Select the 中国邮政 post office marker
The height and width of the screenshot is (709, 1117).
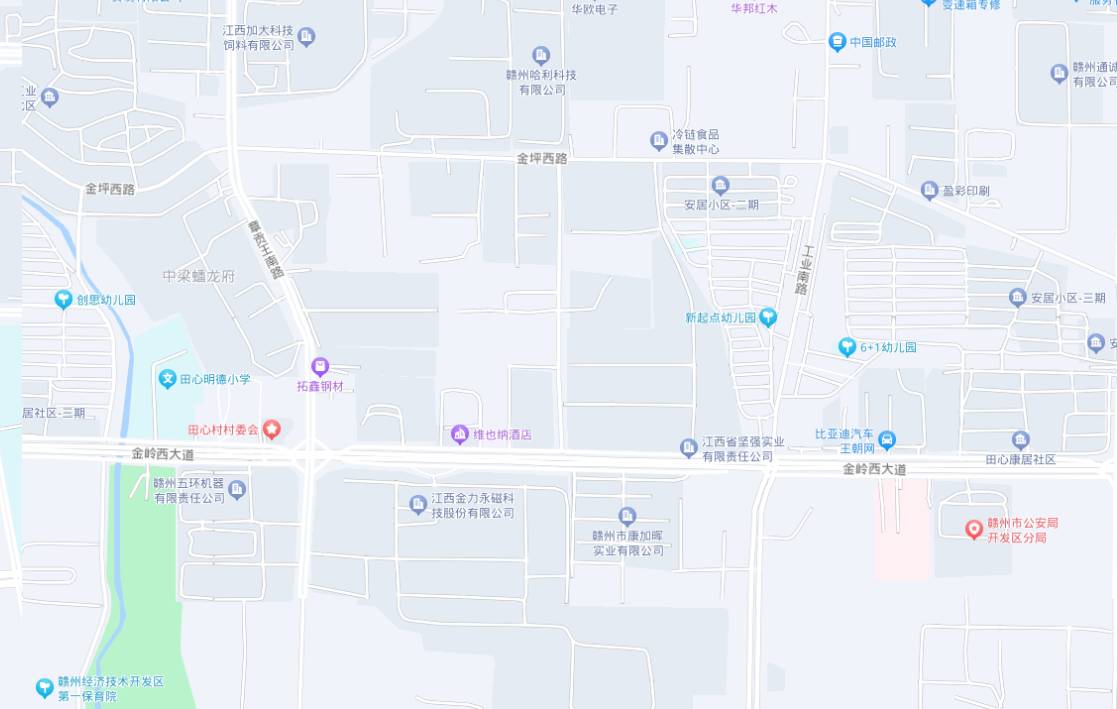[837, 42]
